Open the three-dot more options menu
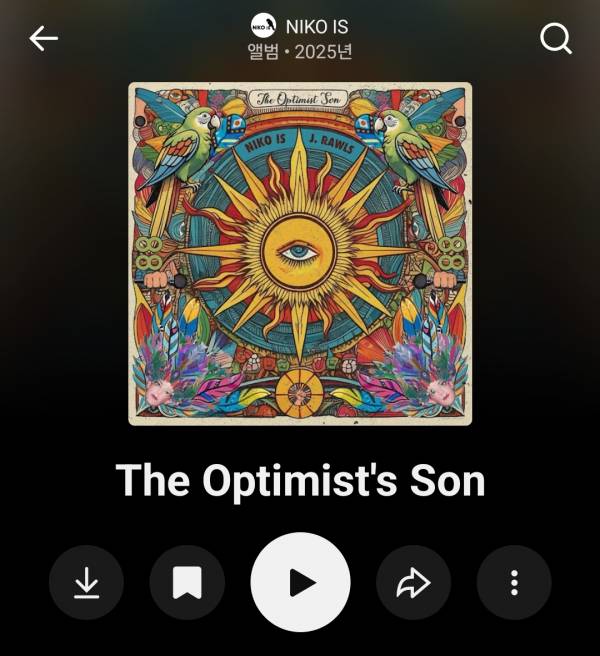The width and height of the screenshot is (600, 656). [514, 582]
